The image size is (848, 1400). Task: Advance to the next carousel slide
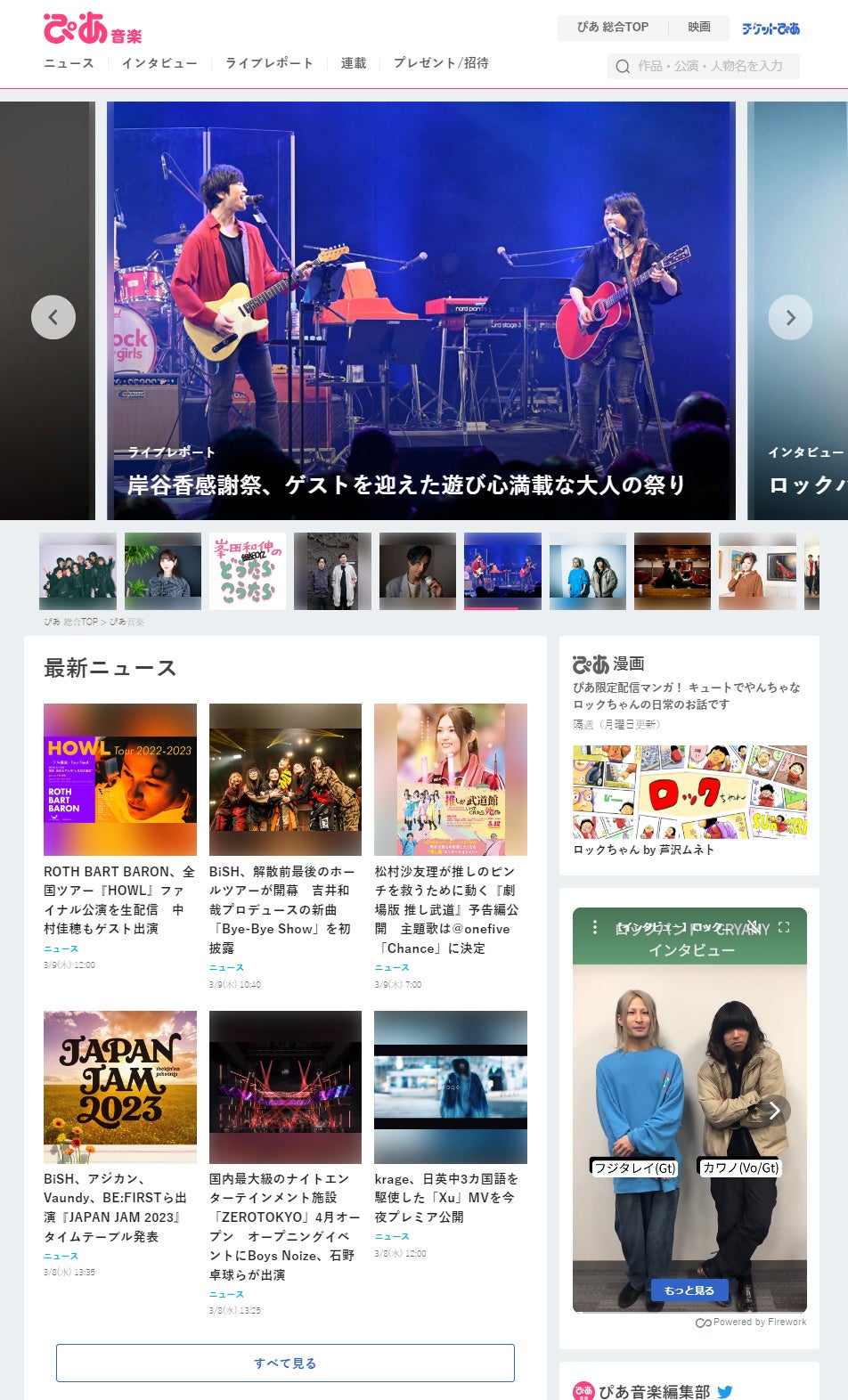(x=790, y=317)
